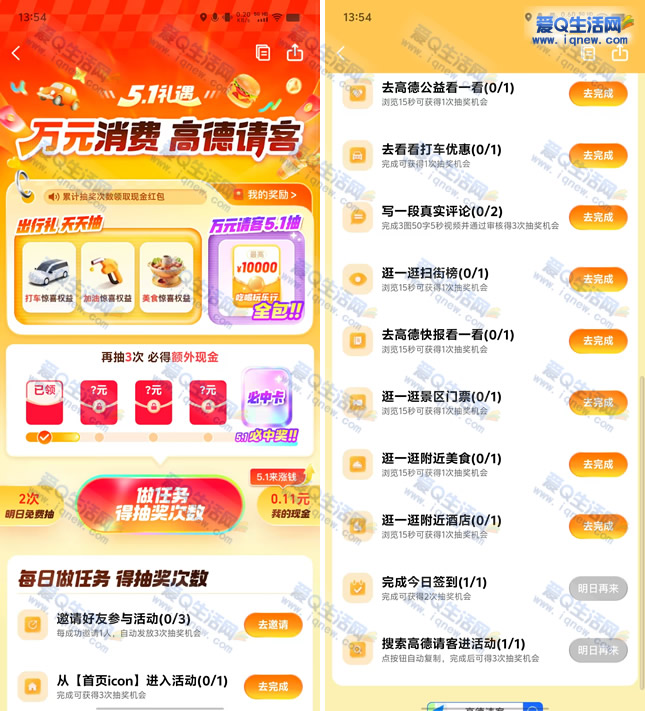Image resolution: width=645 pixels, height=711 pixels.
Task: Tap 去完成 for 从【首页icon】进入活动
Action: [272, 686]
